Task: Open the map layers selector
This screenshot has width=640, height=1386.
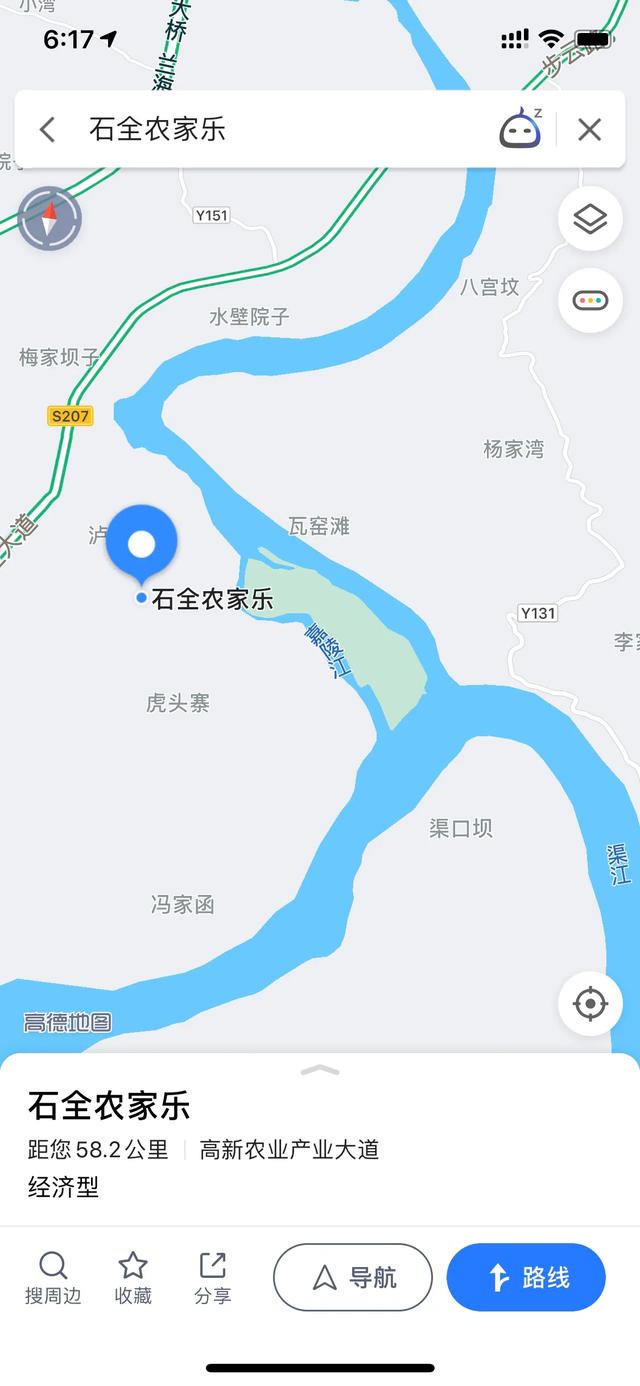Action: [x=590, y=218]
